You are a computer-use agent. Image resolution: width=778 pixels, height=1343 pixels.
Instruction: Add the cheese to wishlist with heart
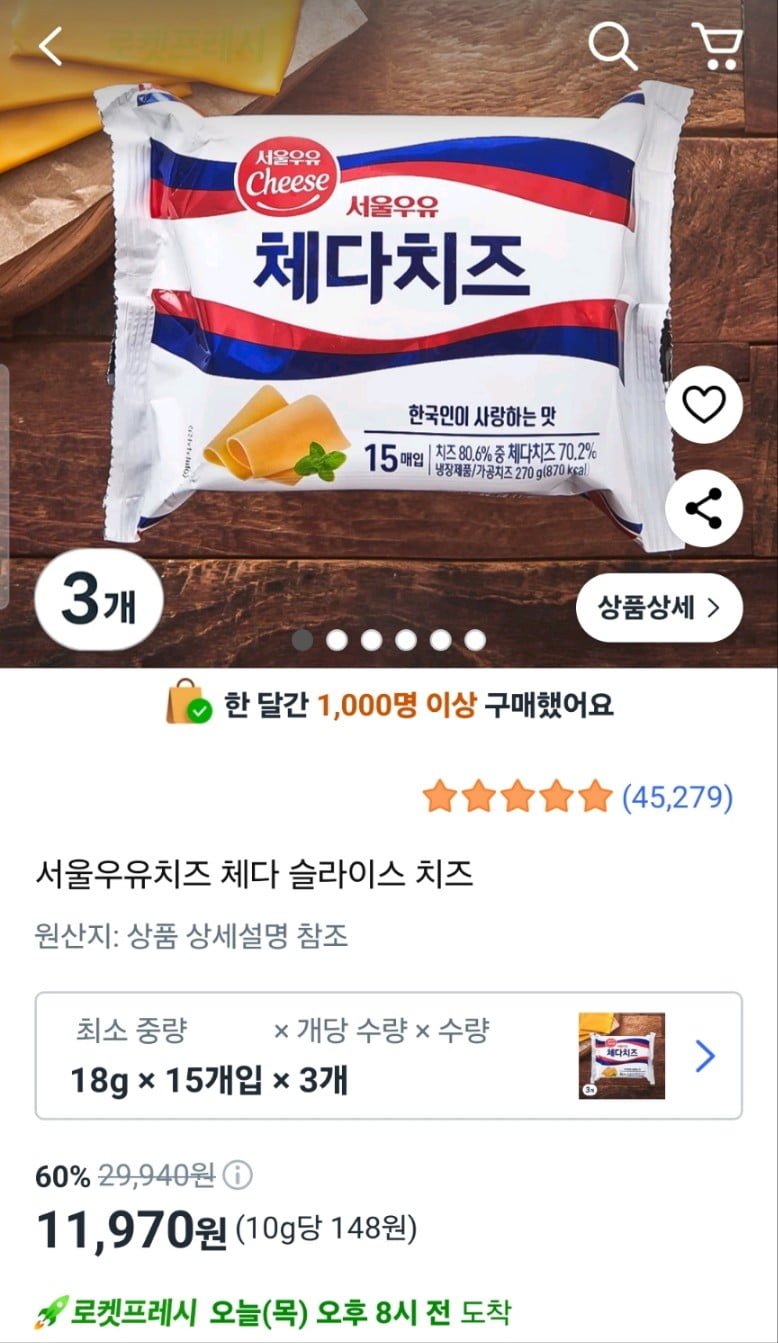(704, 405)
